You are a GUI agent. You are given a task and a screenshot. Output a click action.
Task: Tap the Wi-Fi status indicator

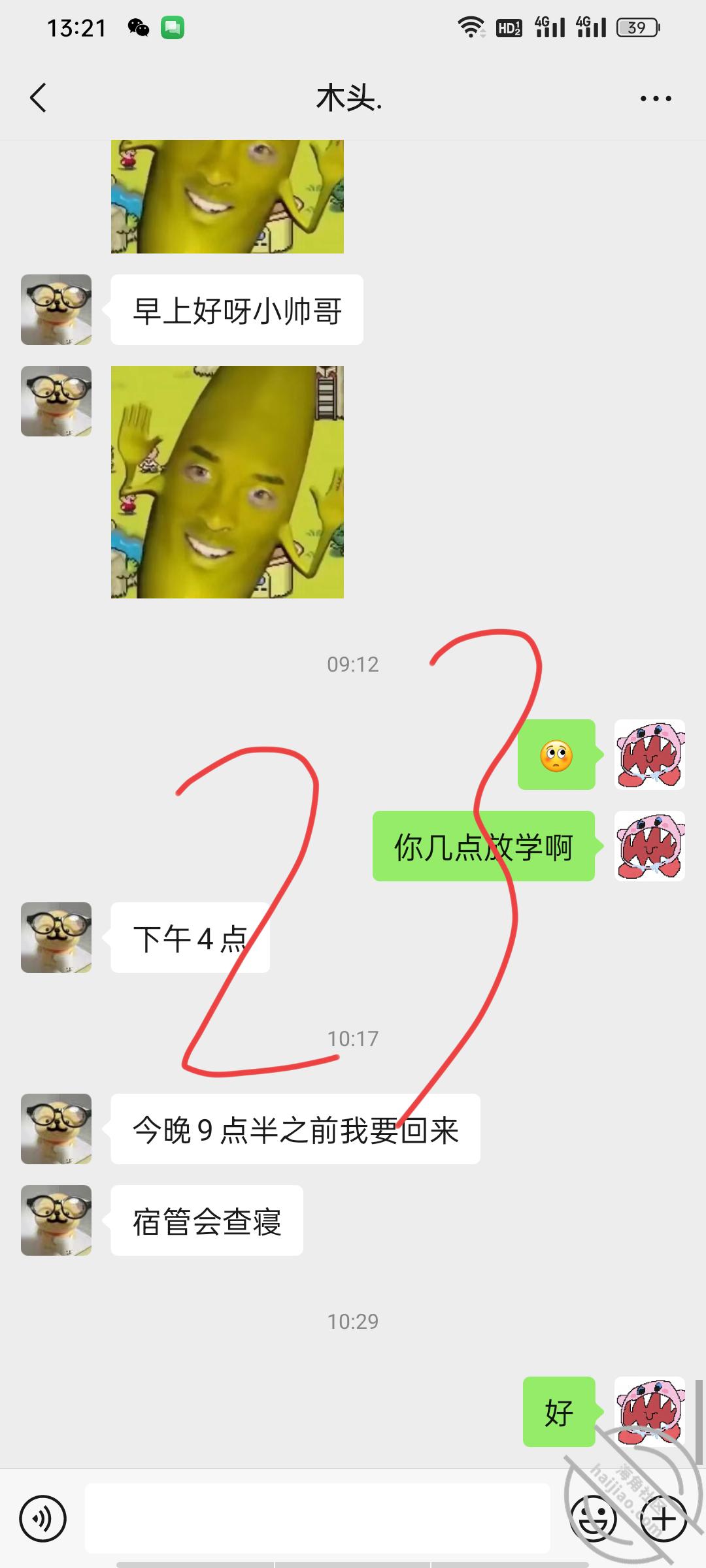click(x=472, y=27)
